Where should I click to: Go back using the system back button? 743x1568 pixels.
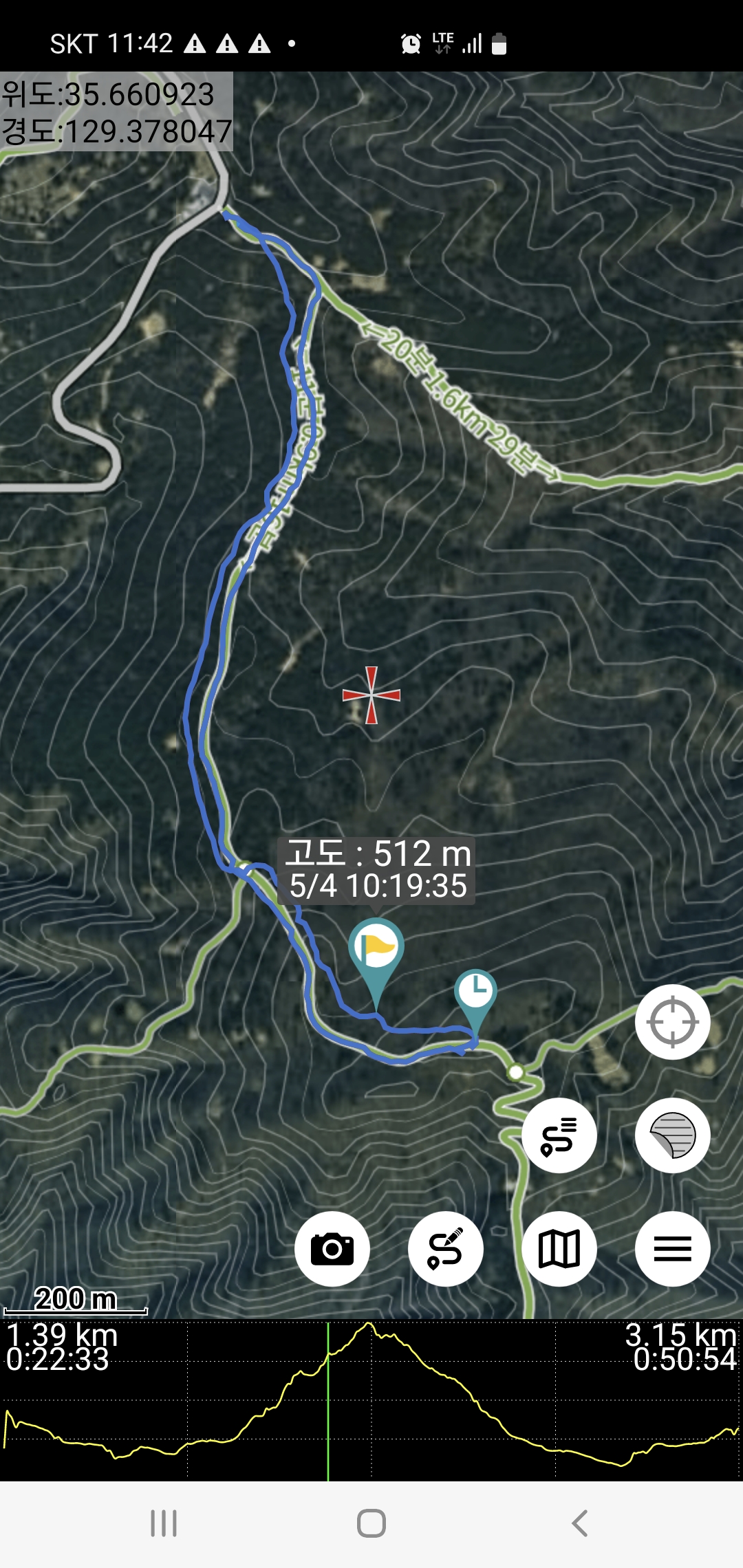(580, 1523)
